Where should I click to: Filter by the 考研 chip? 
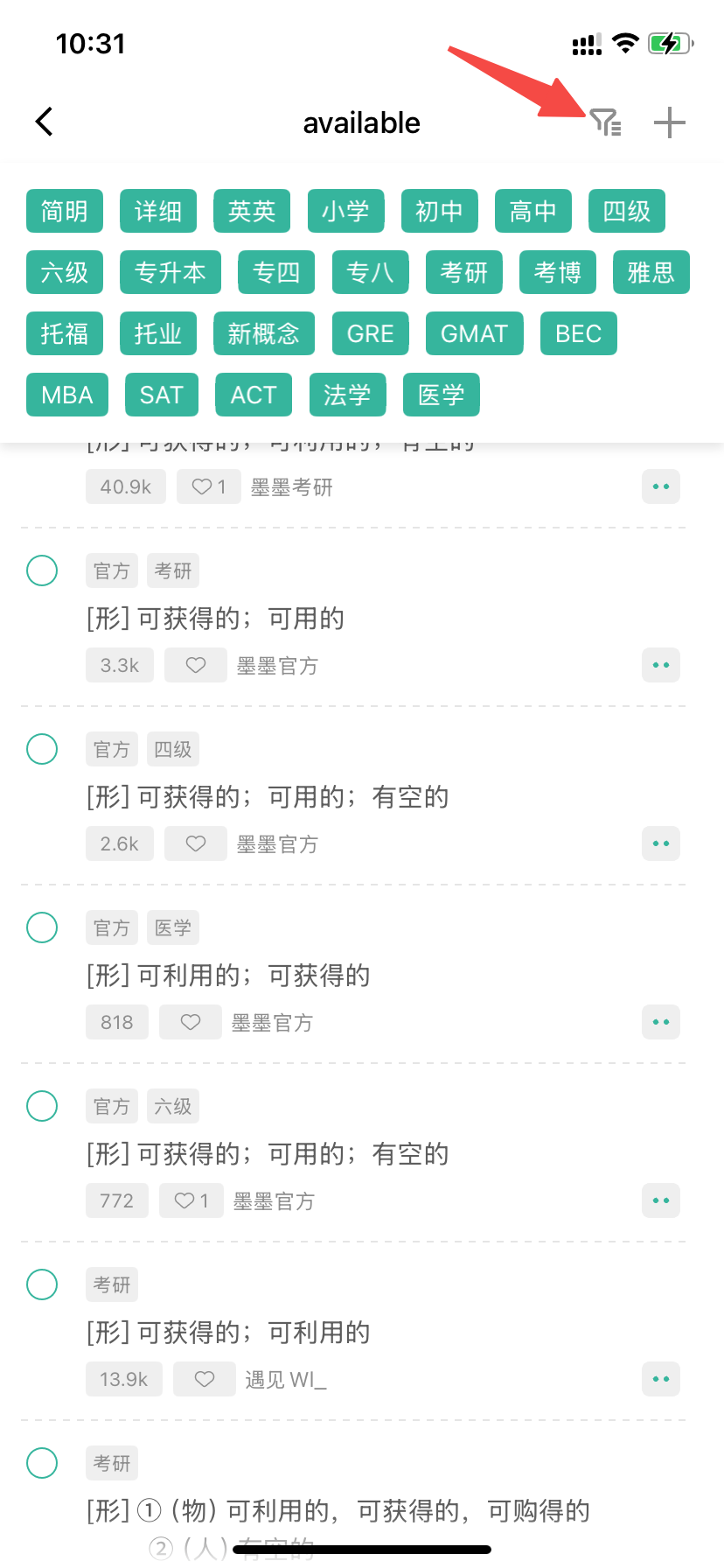pos(463,272)
